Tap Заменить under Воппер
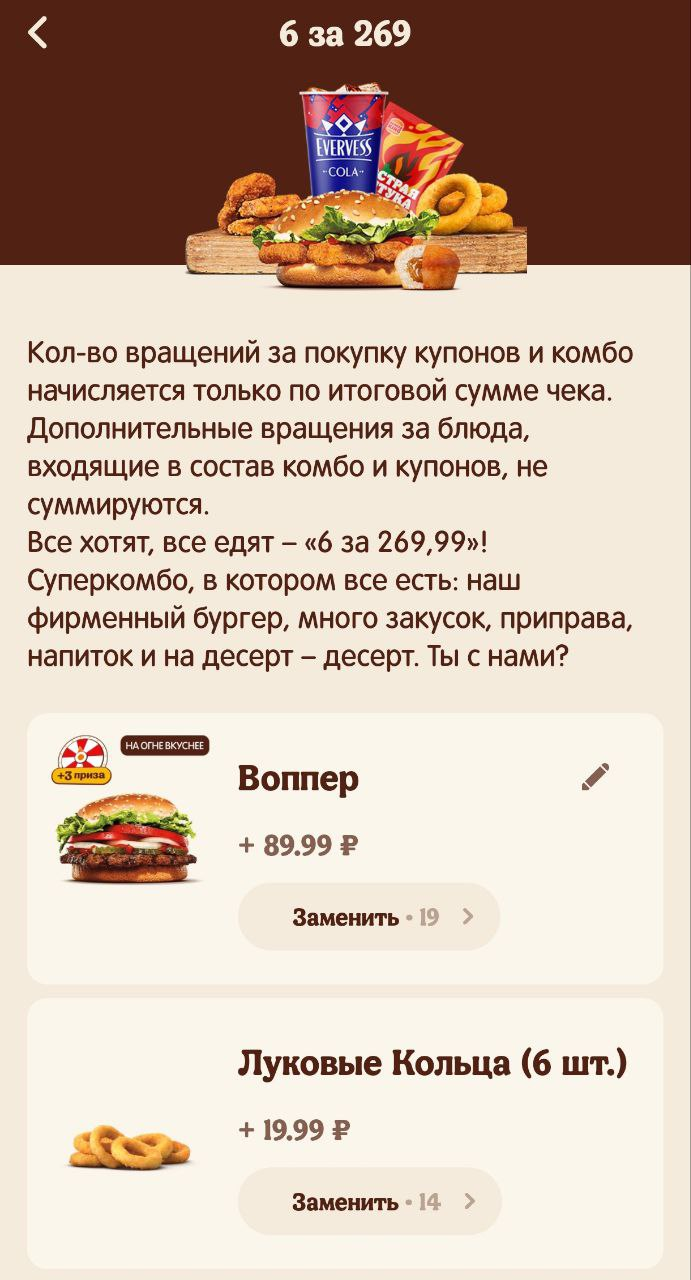 click(369, 917)
